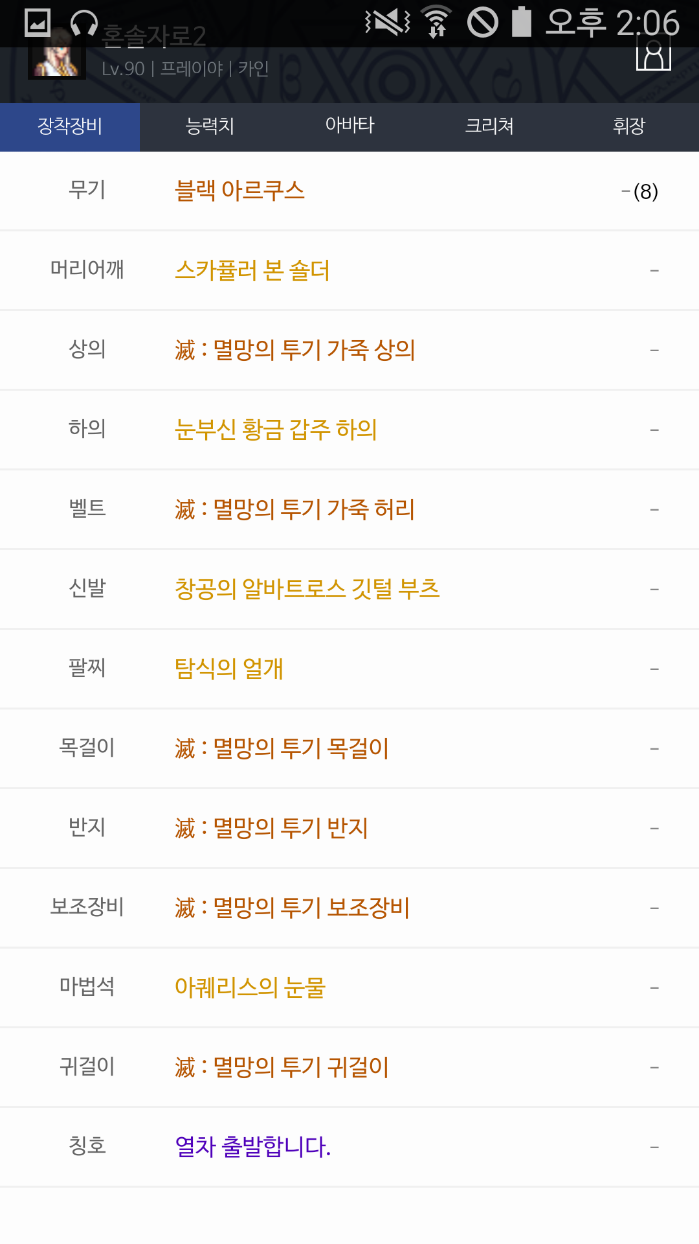Screen dimensions: 699x1244
Task: Select the 장착장비 tab
Action: [x=70, y=126]
